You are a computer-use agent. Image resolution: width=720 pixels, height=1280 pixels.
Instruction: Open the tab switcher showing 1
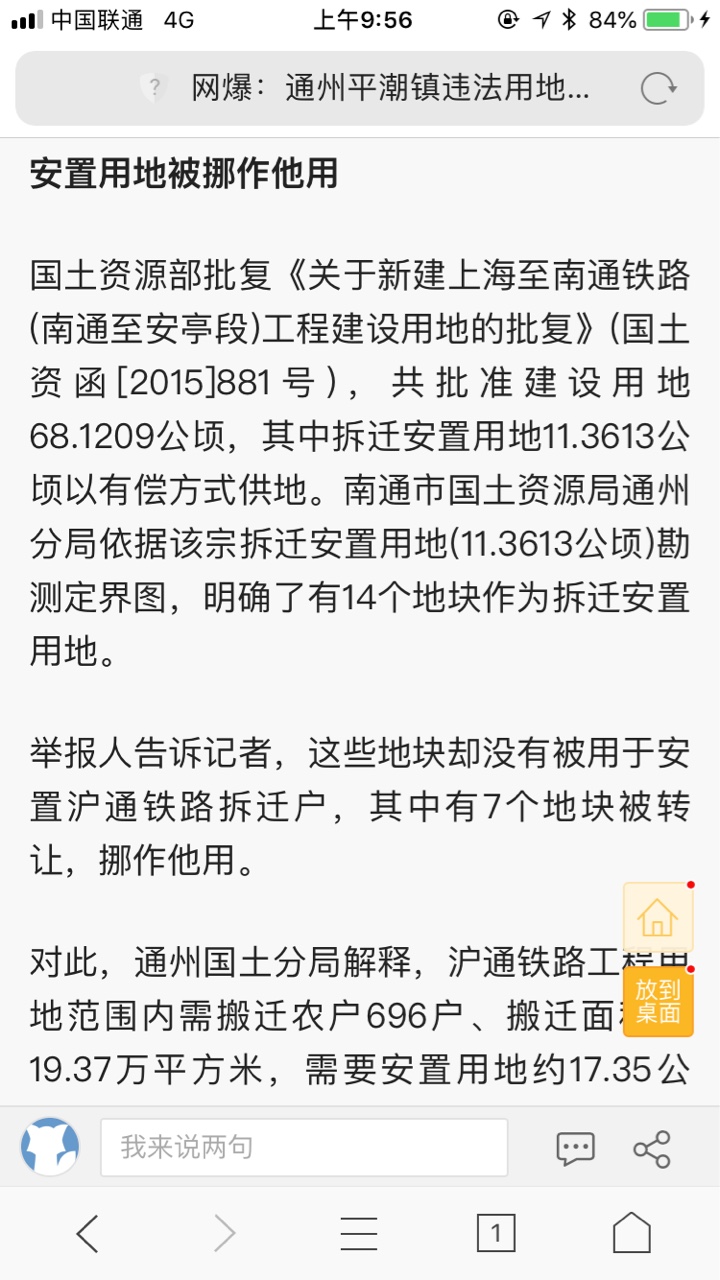pos(495,1233)
